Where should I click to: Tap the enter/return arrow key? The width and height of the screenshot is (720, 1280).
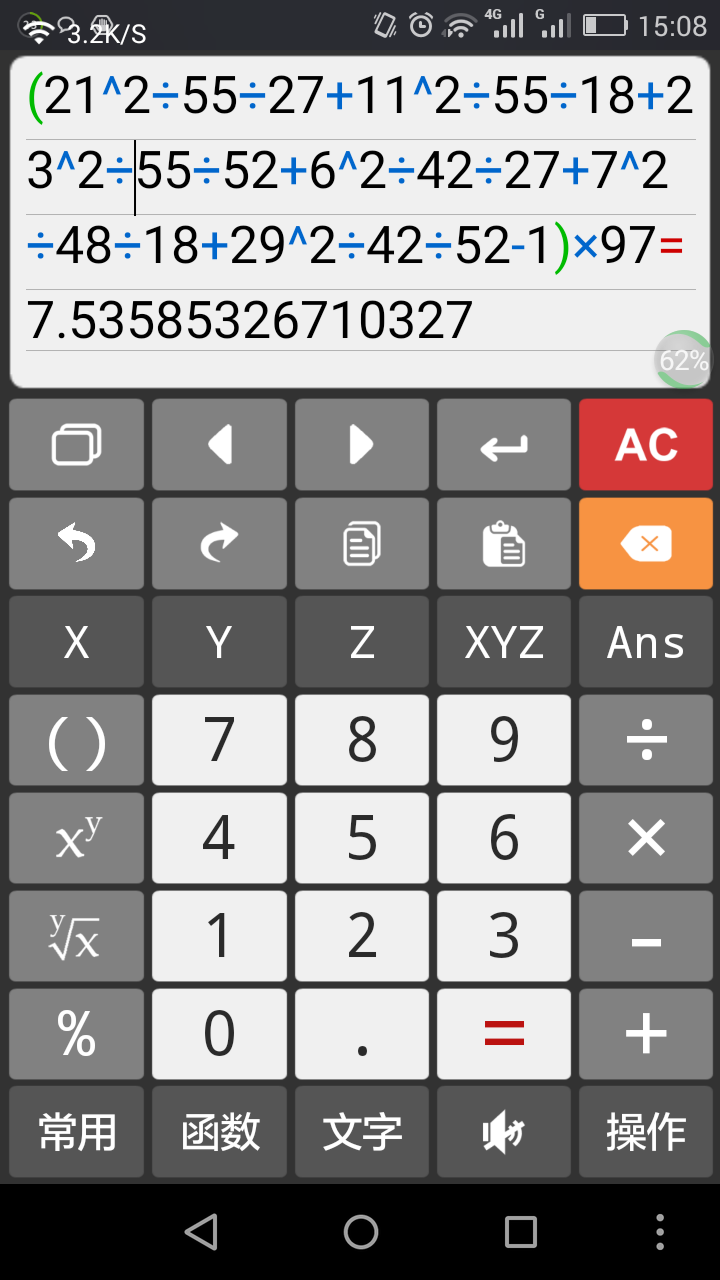pyautogui.click(x=504, y=445)
